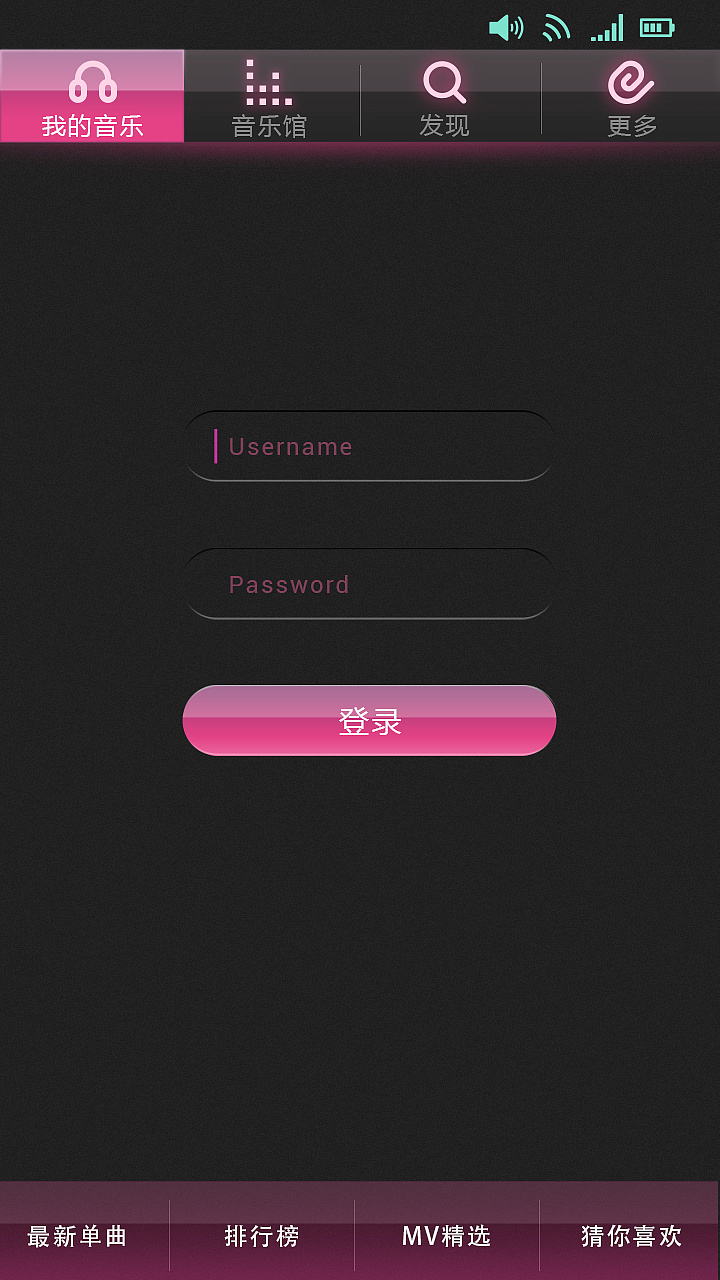720x1280 pixels.
Task: Tap the pink text cursor in Username box
Action: [216, 446]
